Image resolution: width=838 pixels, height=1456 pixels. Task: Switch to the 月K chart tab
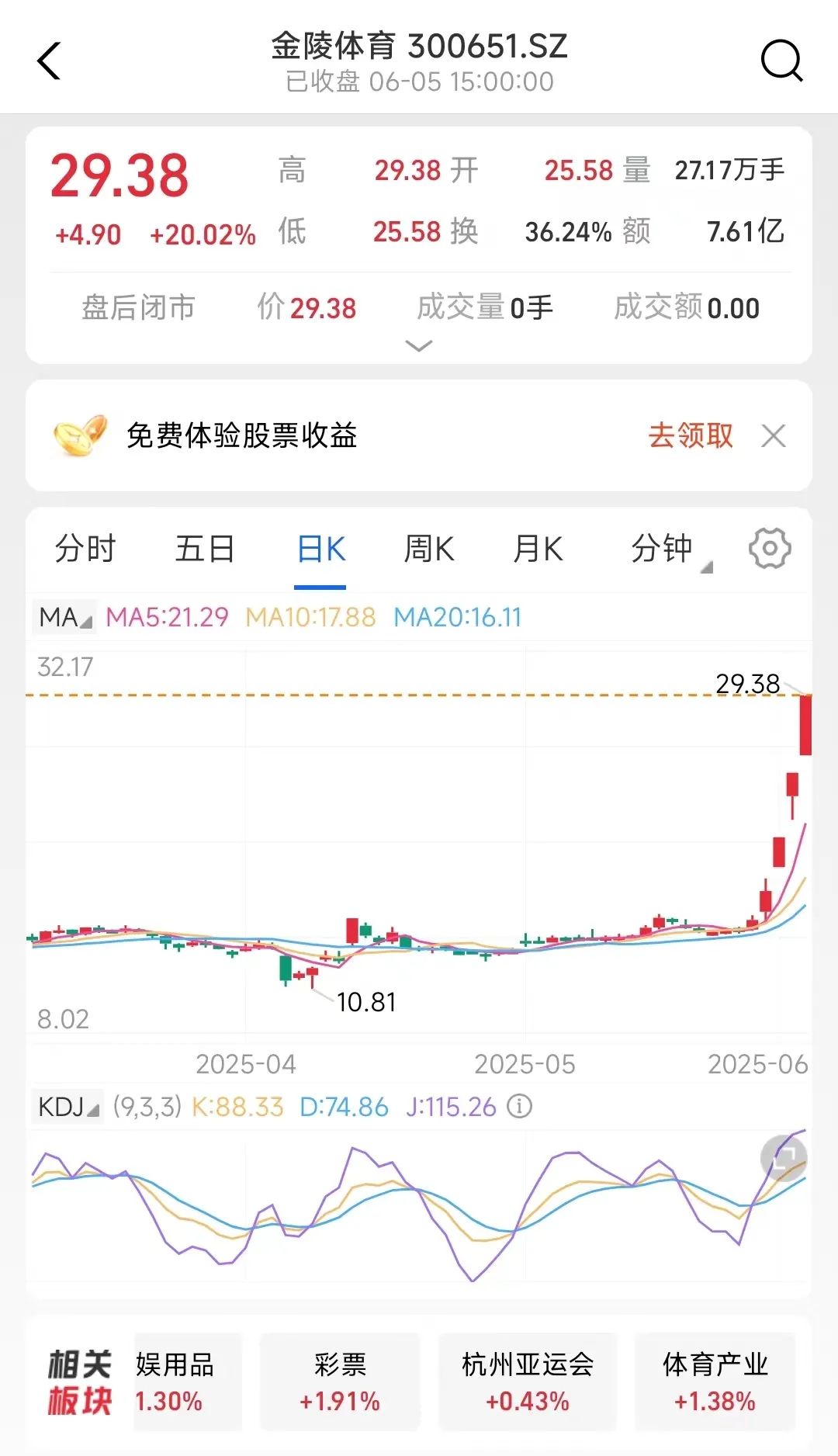point(538,549)
